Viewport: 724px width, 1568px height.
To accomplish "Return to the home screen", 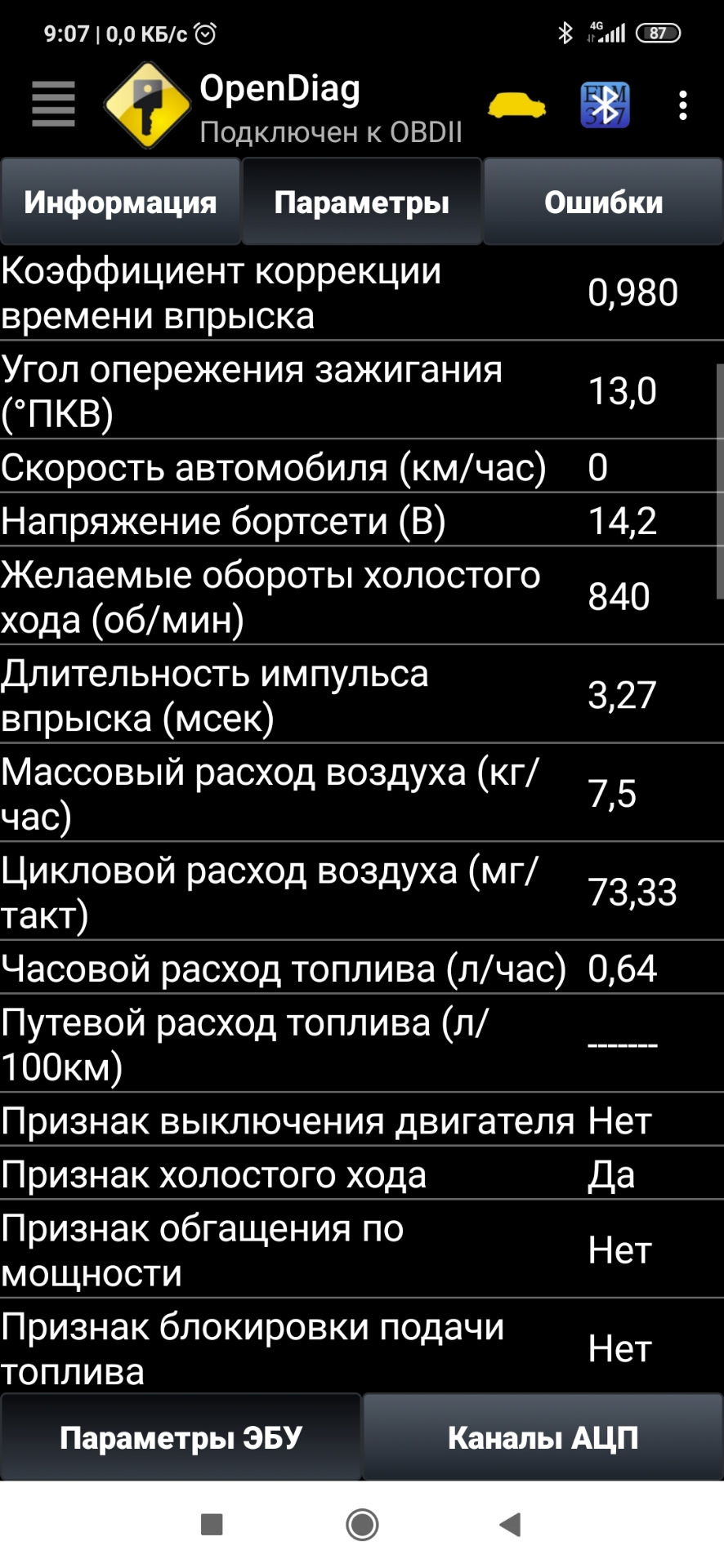I will click(x=362, y=1524).
